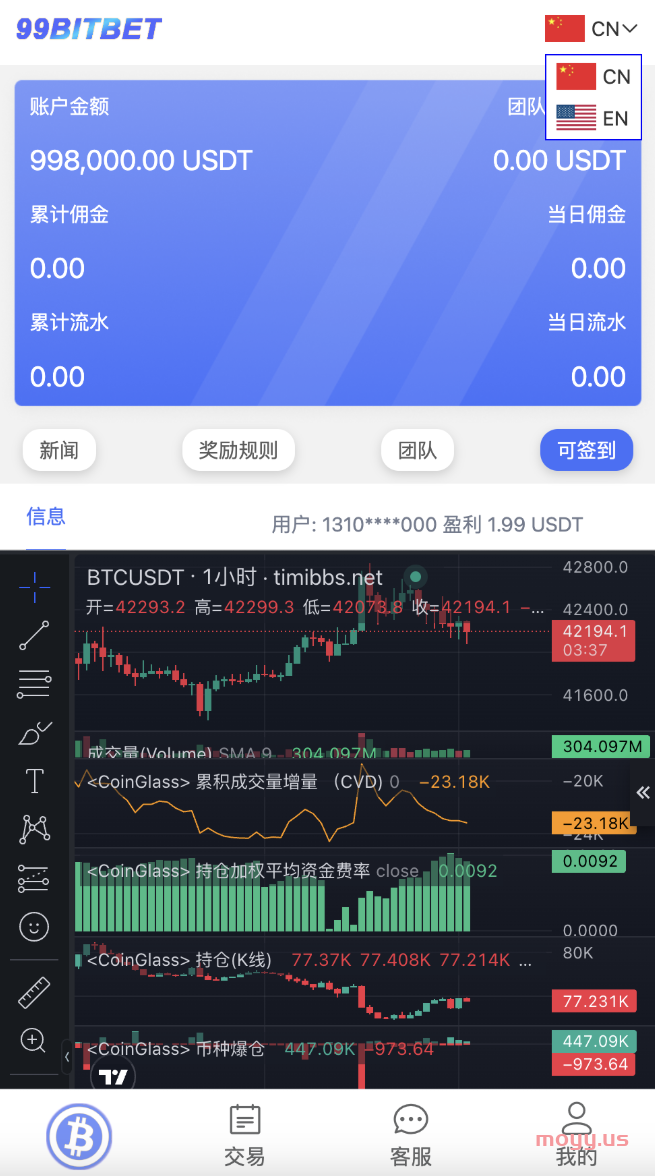Screen dimensions: 655x1176
Task: Collapse the CN language selector at top
Action: click(x=592, y=28)
